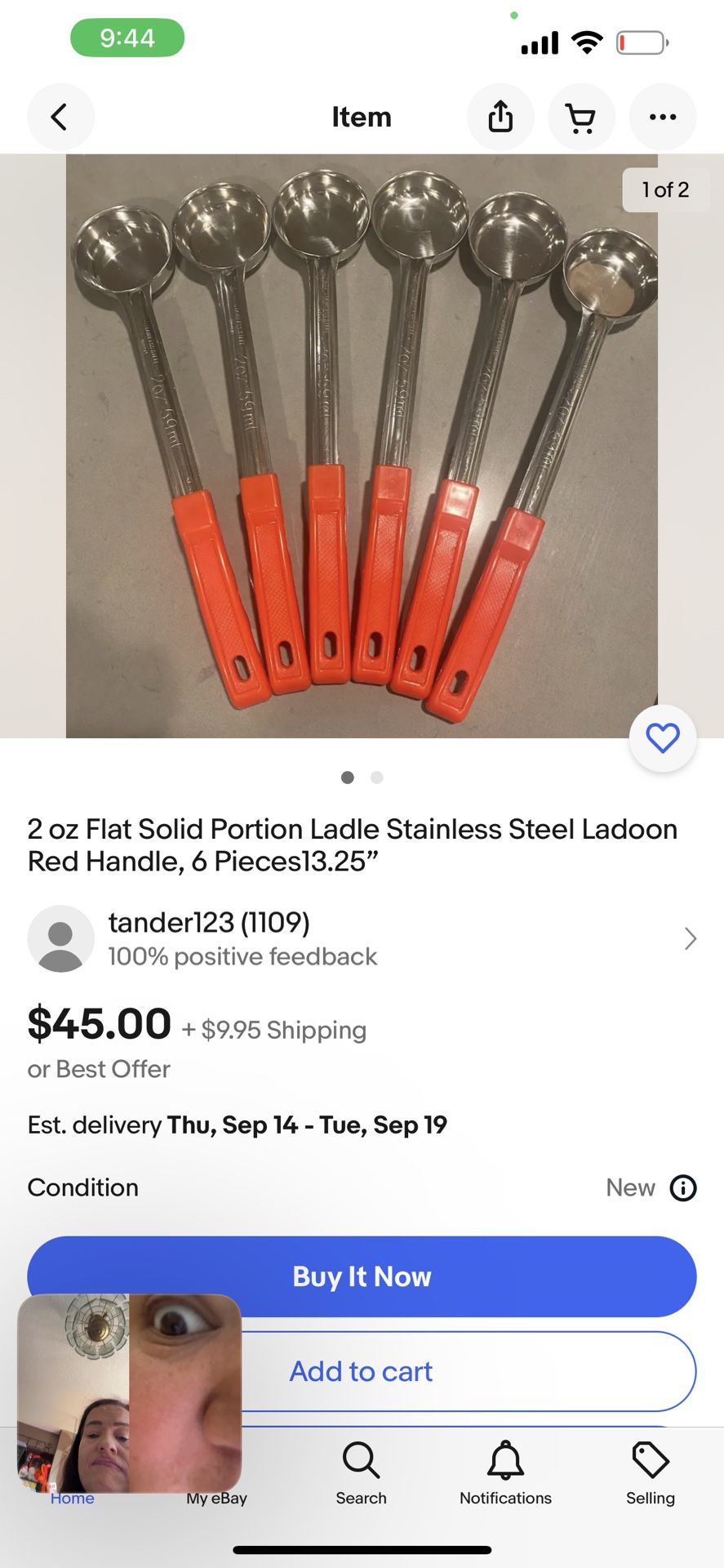Share this ladle listing
724x1568 pixels.
coord(500,117)
